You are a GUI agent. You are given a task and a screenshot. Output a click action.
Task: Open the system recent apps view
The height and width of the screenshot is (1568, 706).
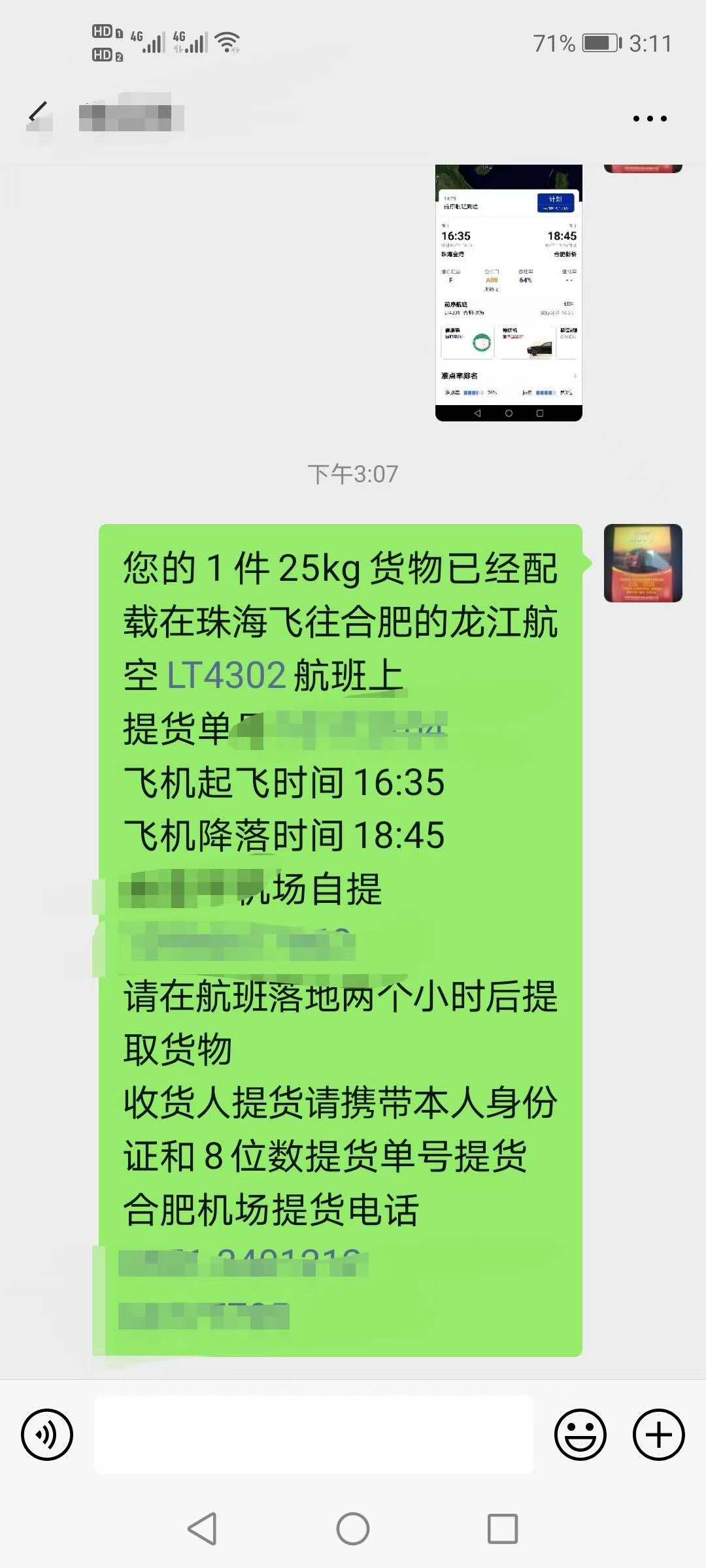click(503, 1529)
